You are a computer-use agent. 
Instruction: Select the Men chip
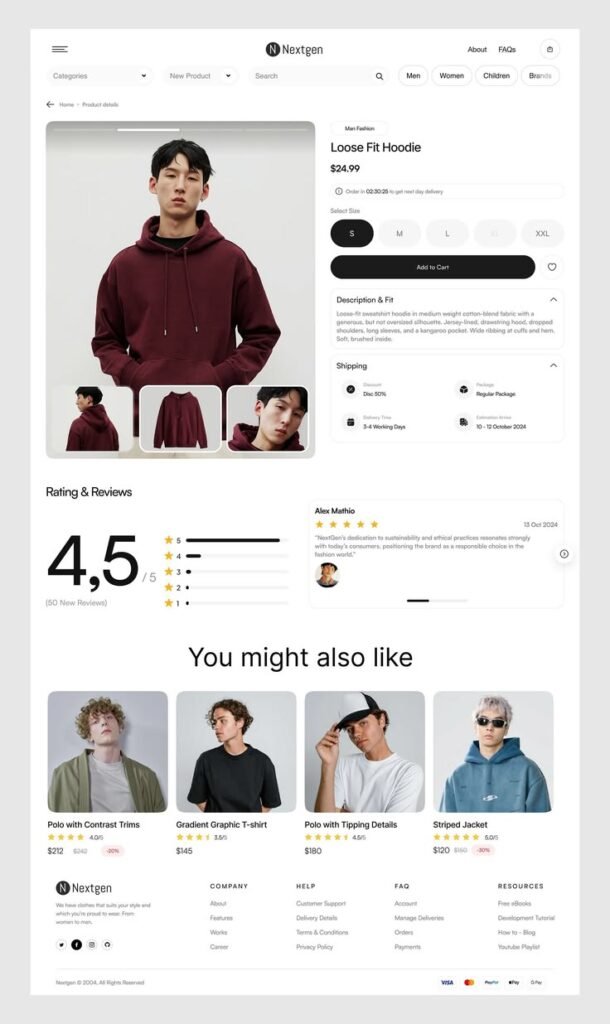tap(413, 76)
